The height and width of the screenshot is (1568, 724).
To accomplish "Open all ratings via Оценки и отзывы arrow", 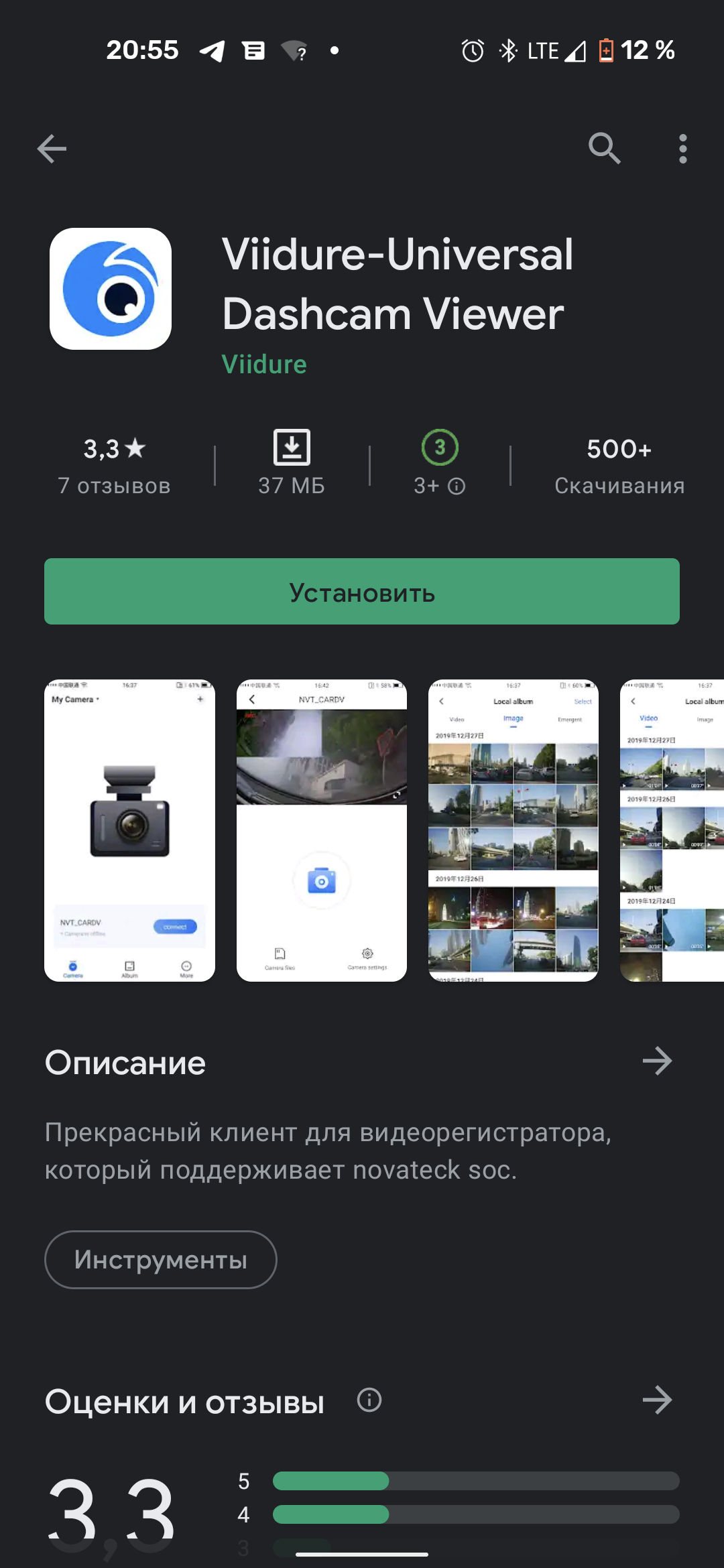I will click(x=657, y=1400).
